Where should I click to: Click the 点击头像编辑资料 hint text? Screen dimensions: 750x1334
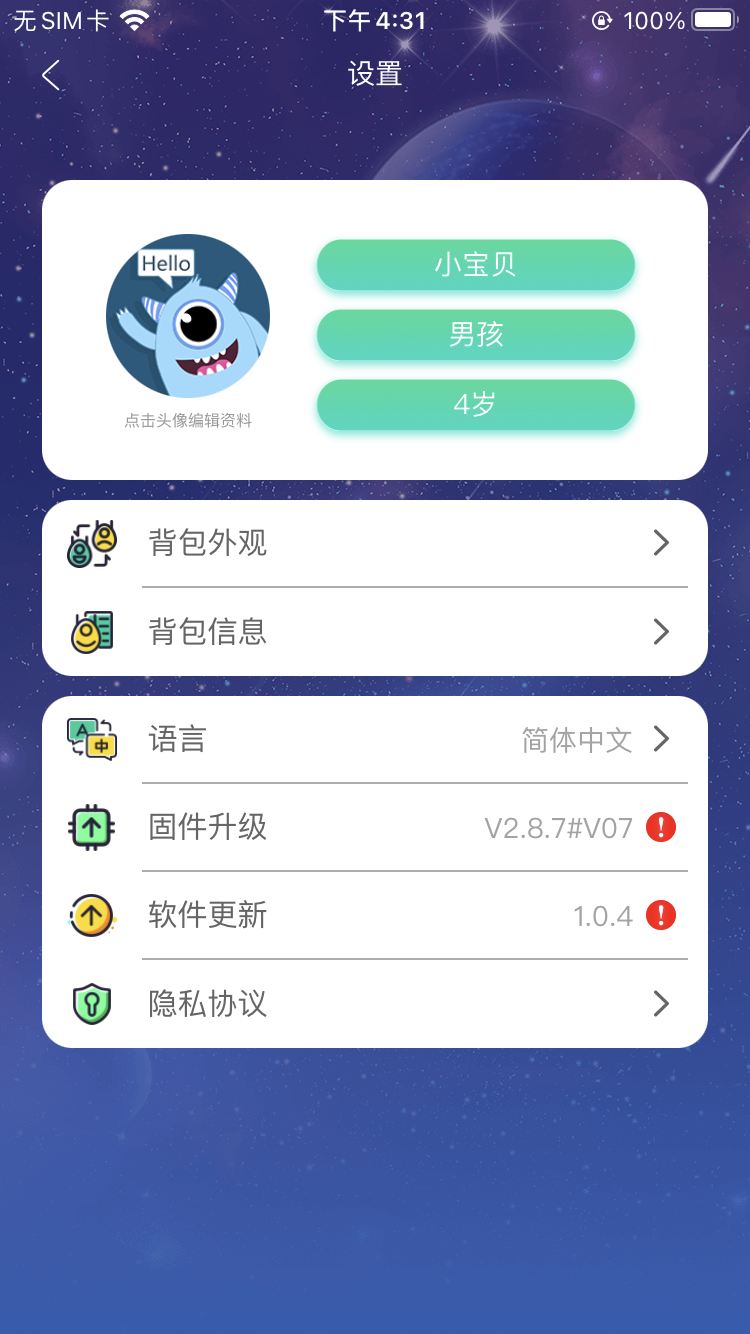click(187, 420)
